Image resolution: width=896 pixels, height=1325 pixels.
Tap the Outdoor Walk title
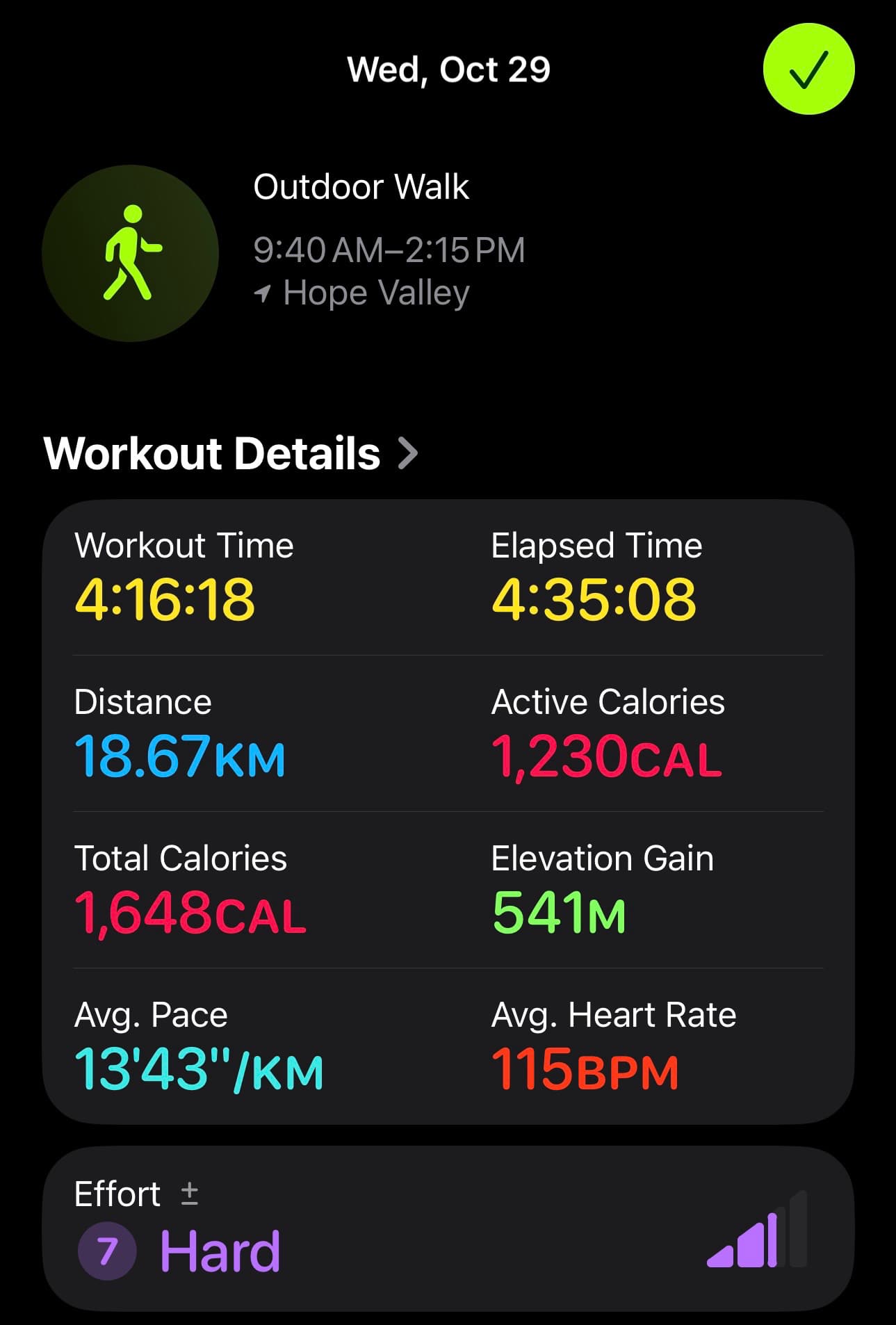click(x=362, y=186)
